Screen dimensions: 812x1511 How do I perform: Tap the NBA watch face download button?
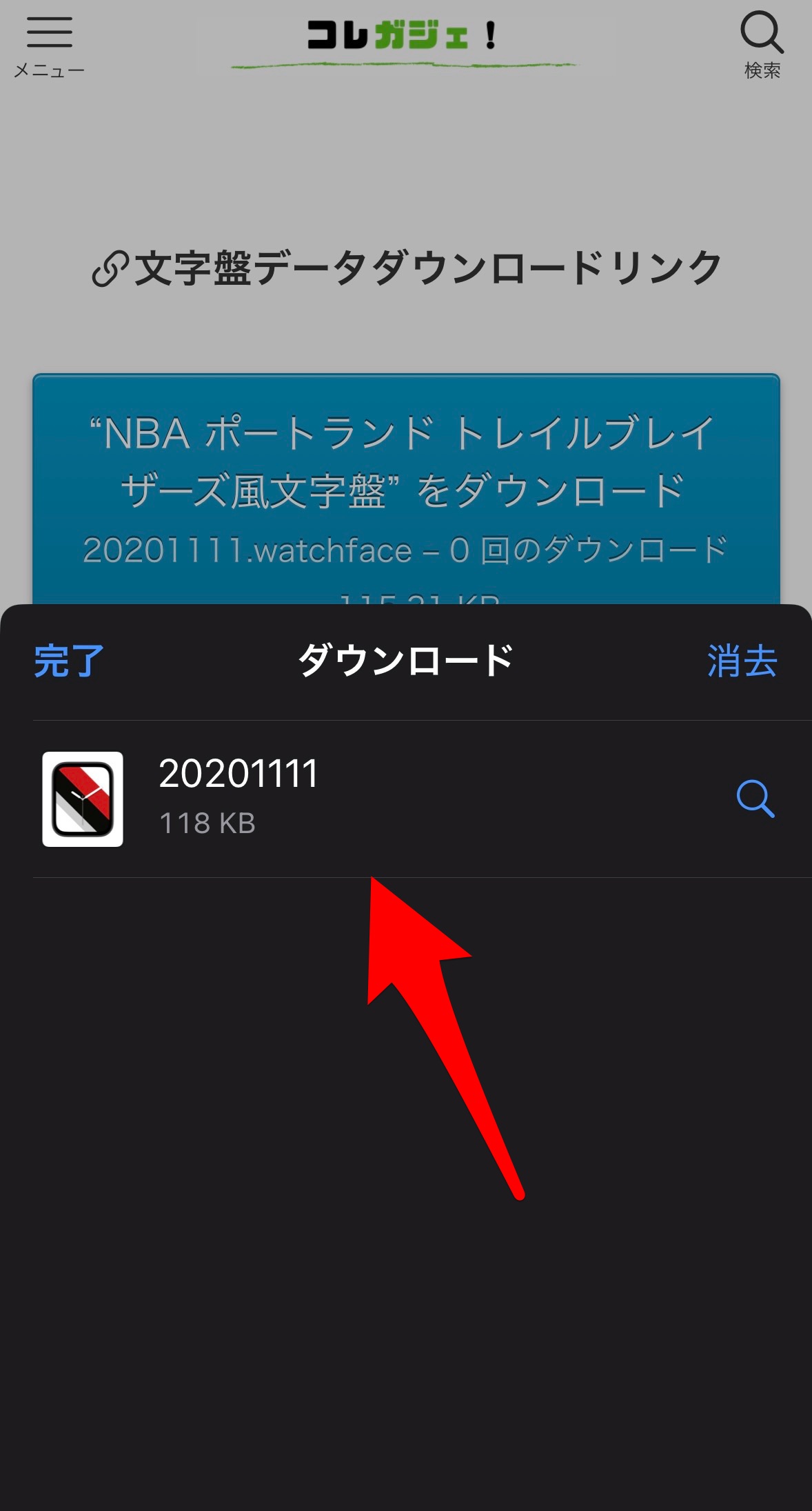pyautogui.click(x=405, y=491)
